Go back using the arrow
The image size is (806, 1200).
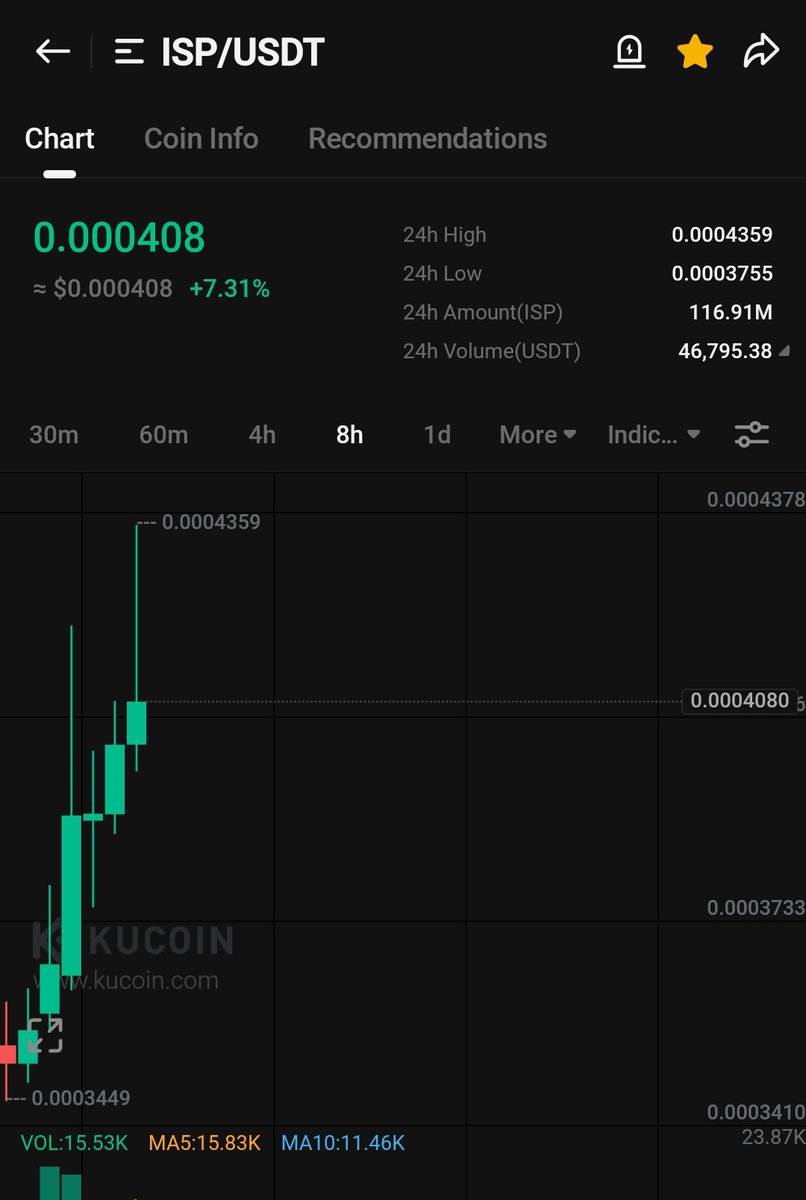pyautogui.click(x=52, y=52)
